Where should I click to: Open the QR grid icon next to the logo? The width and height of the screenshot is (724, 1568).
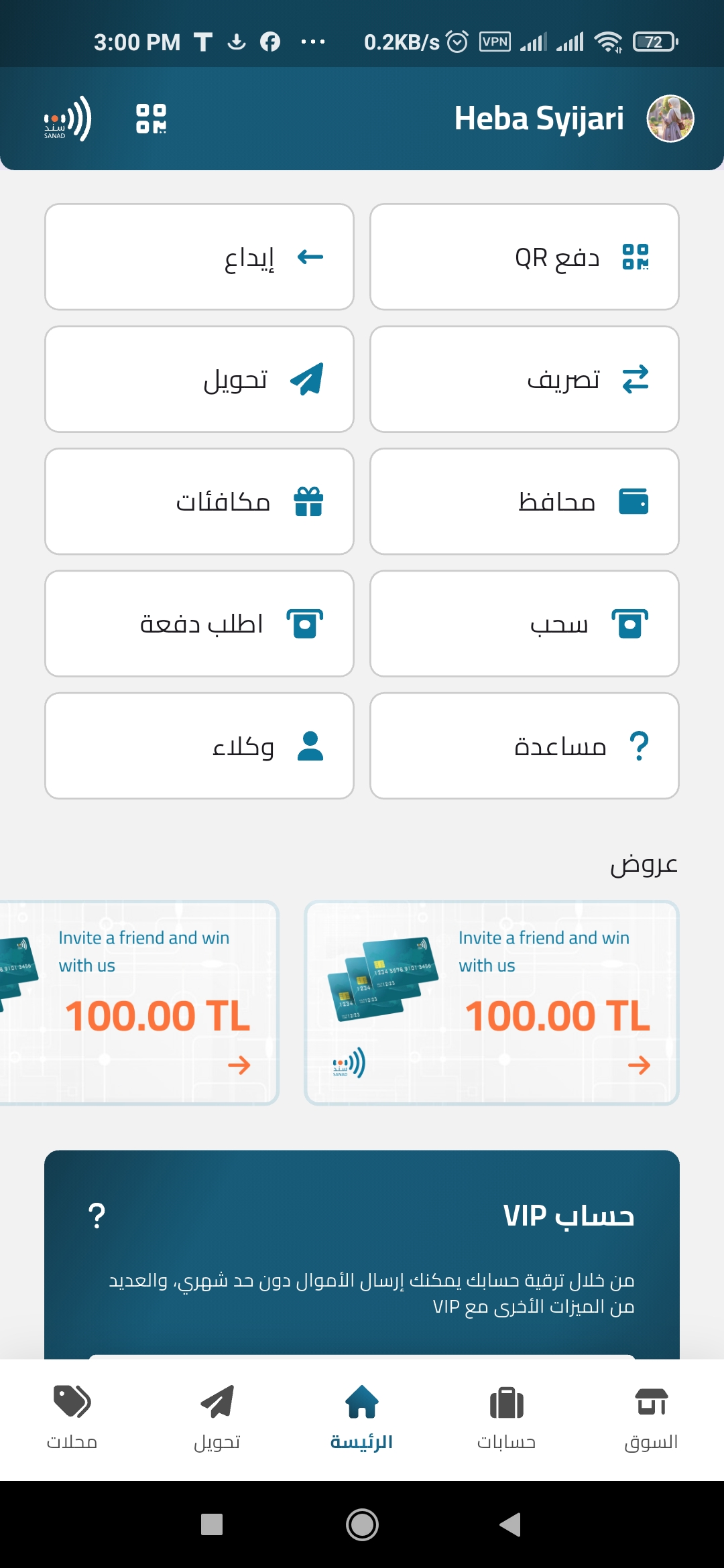click(x=150, y=119)
